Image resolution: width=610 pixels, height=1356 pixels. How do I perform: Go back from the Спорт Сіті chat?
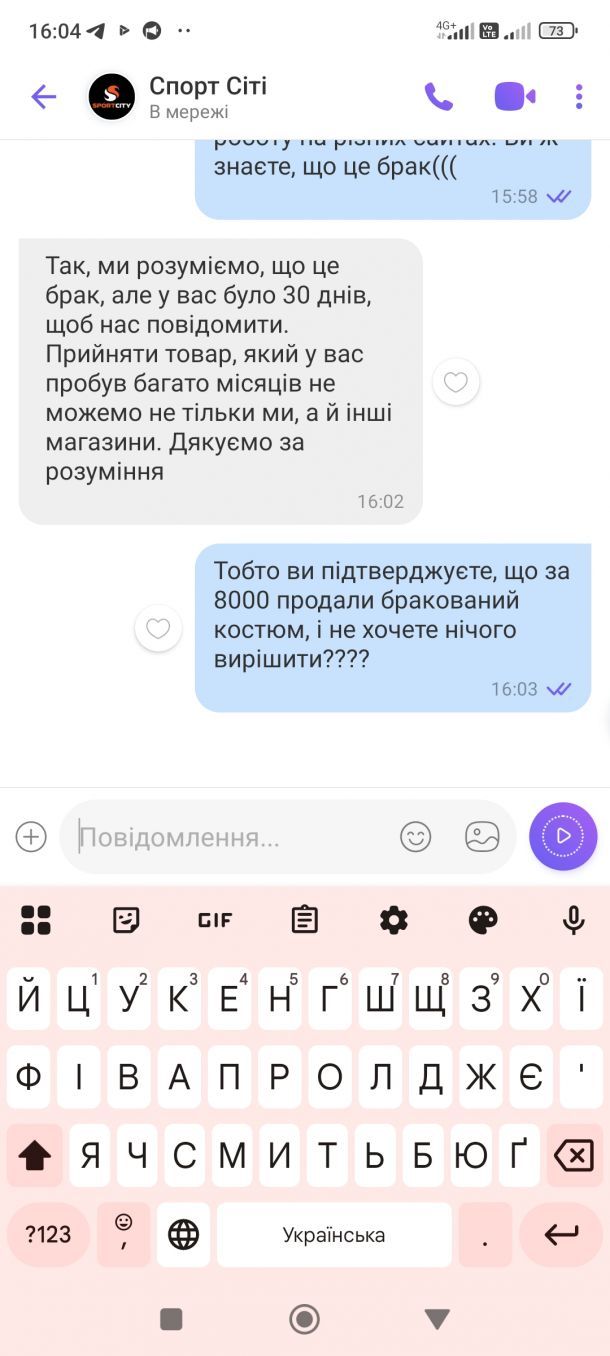[43, 97]
